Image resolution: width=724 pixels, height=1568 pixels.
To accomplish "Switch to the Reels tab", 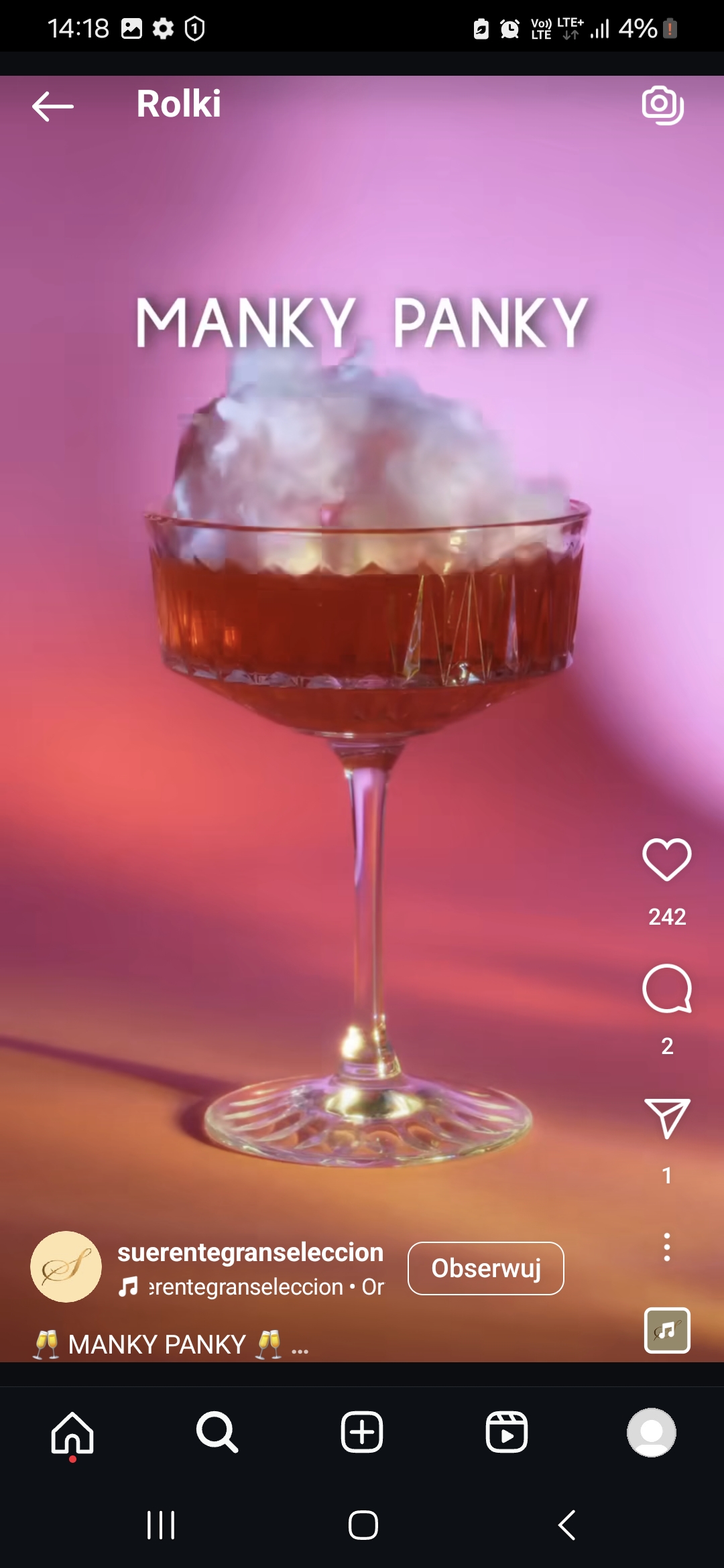I will pyautogui.click(x=506, y=1433).
